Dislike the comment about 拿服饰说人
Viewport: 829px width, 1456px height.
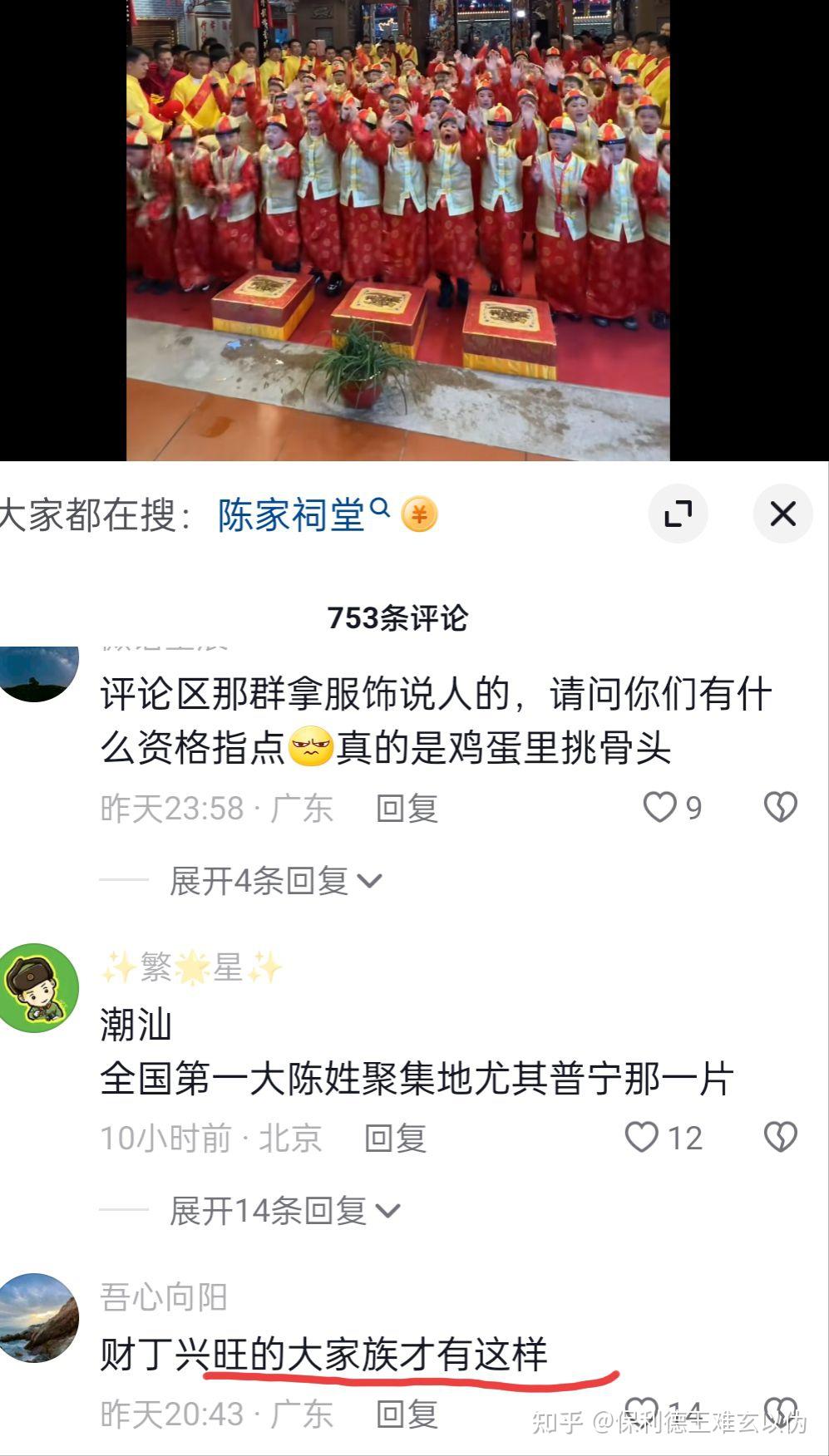click(x=780, y=807)
